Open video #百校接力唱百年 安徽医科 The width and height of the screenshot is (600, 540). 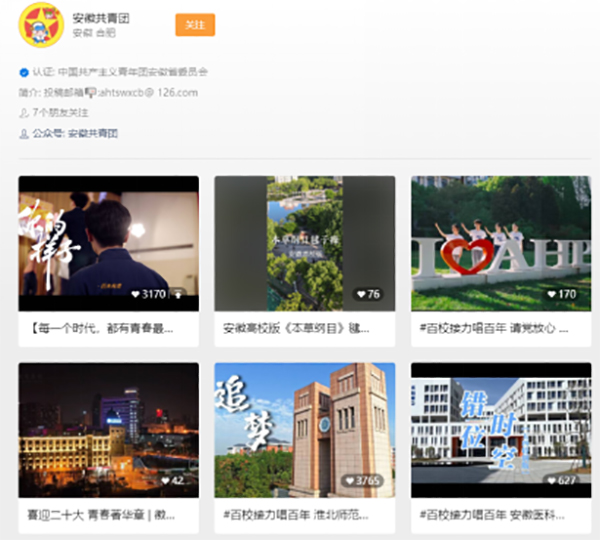pos(500,430)
